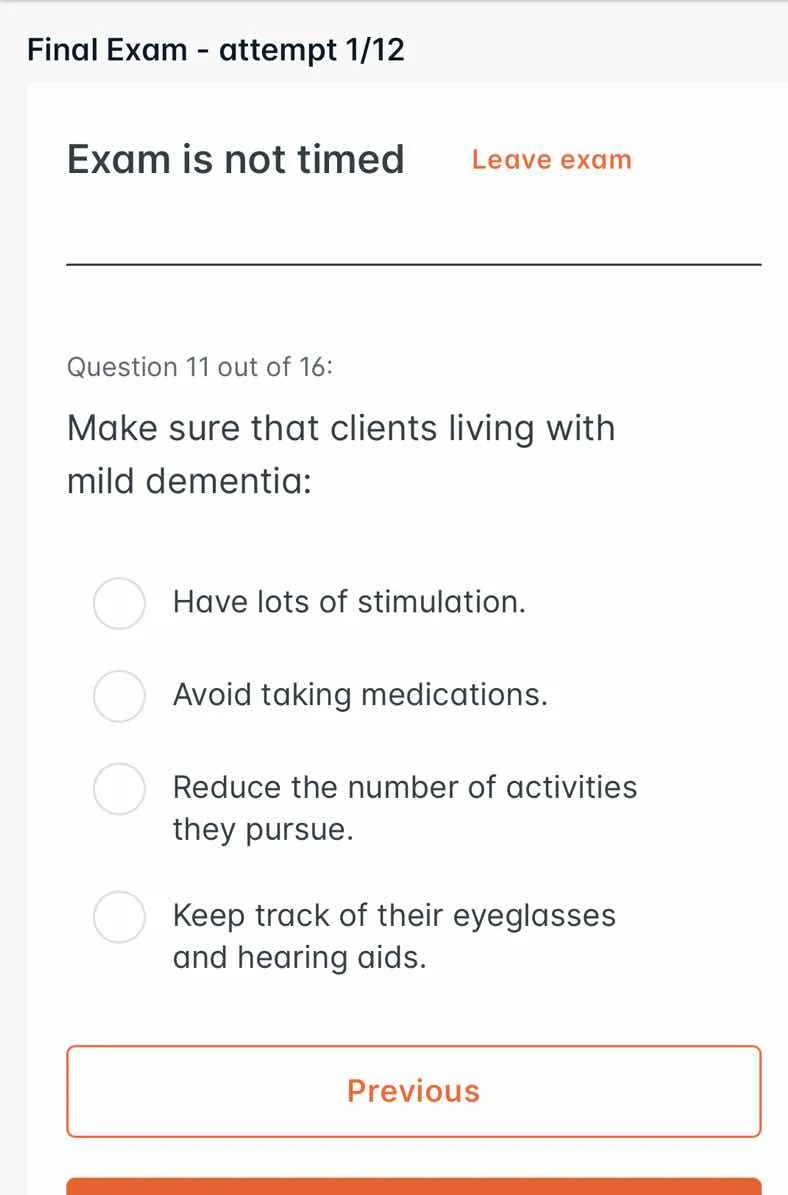Pick "Reduce the number of activities" answer
This screenshot has height=1195, width=788.
119,788
